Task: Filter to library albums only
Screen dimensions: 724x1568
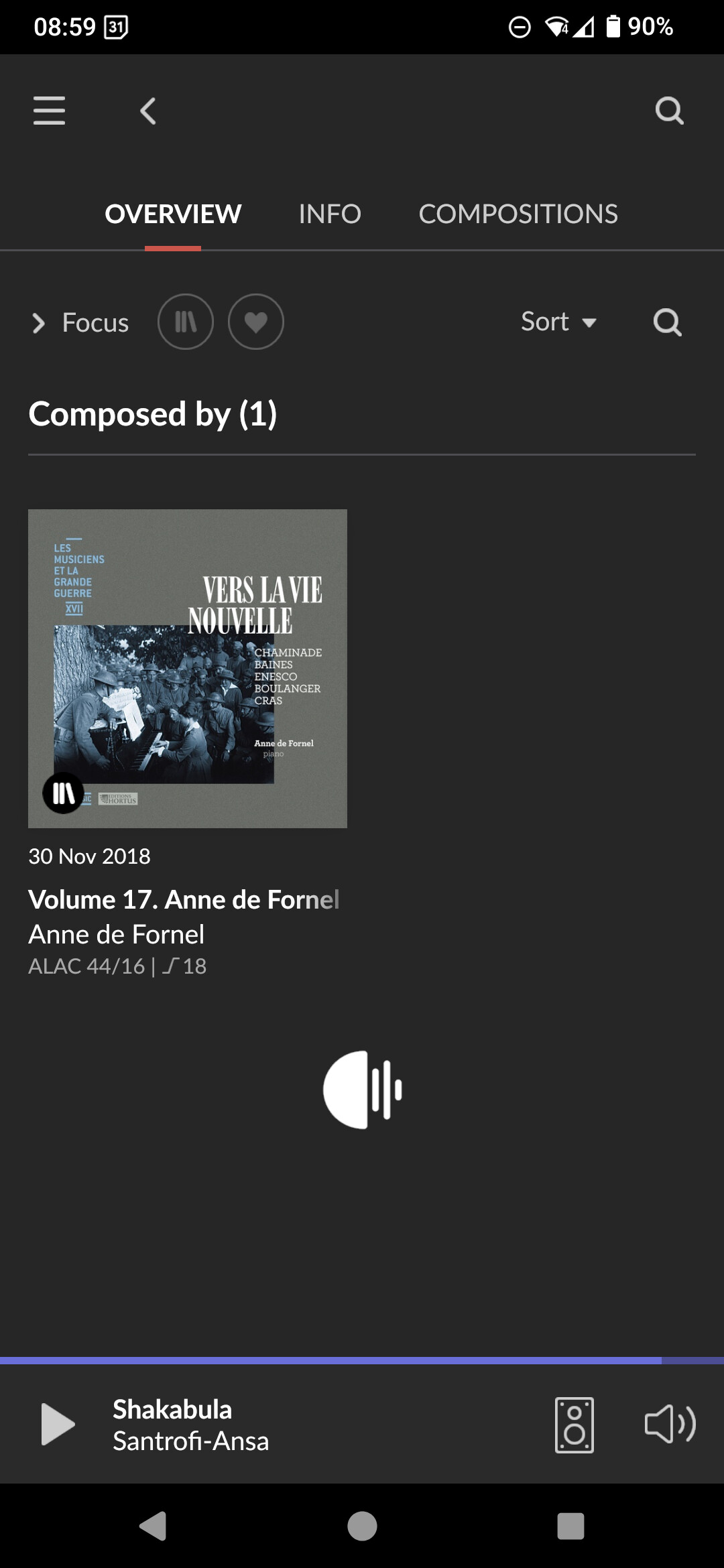Action: coord(186,322)
